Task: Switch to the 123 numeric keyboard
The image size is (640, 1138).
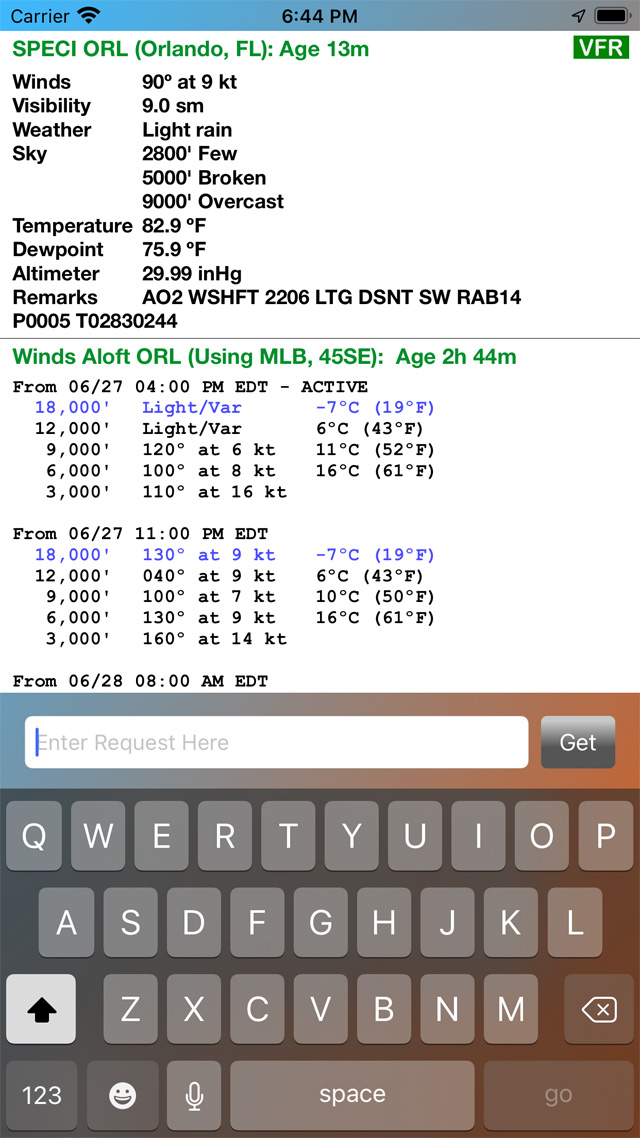Action: coord(42,1095)
